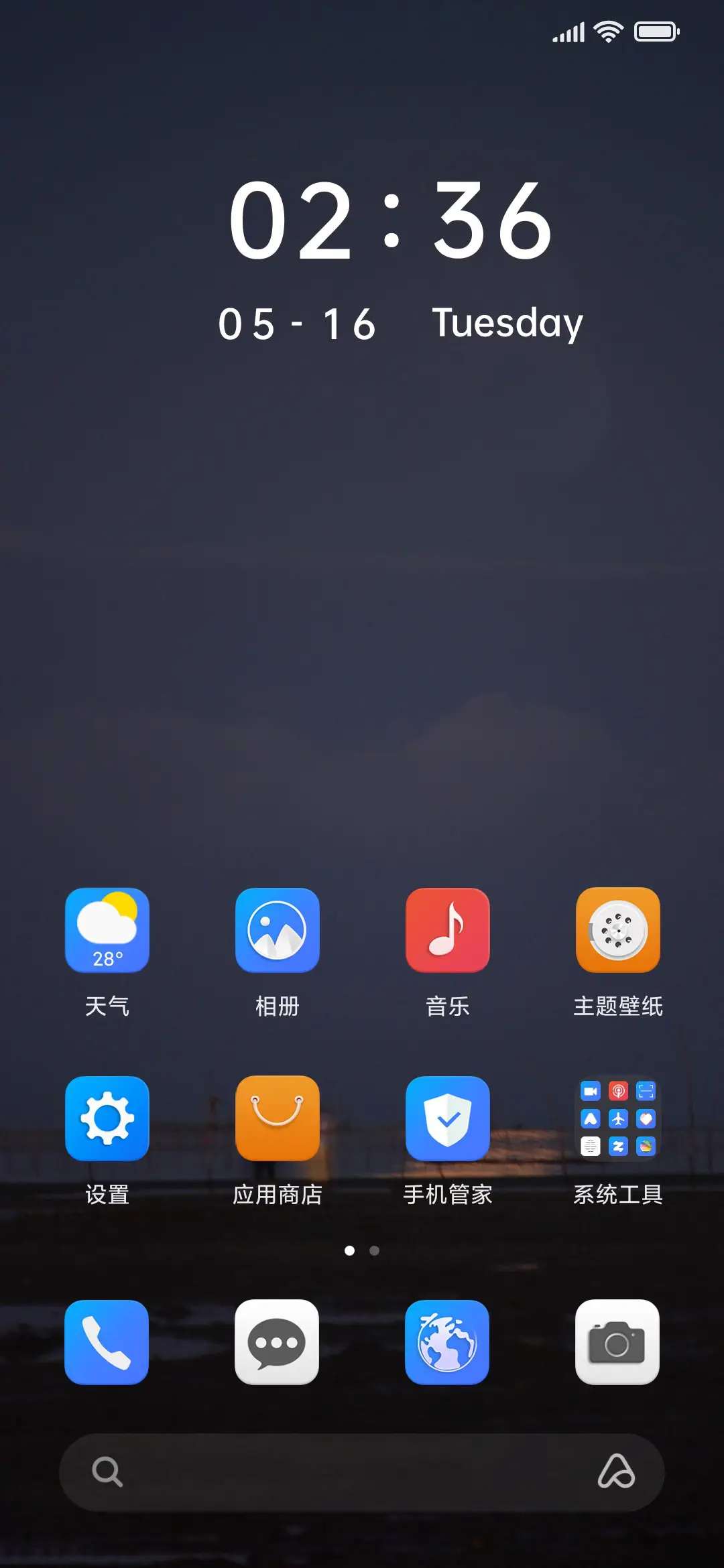Open the Weather app showing 28°
Viewport: 724px width, 1568px height.
point(107,930)
